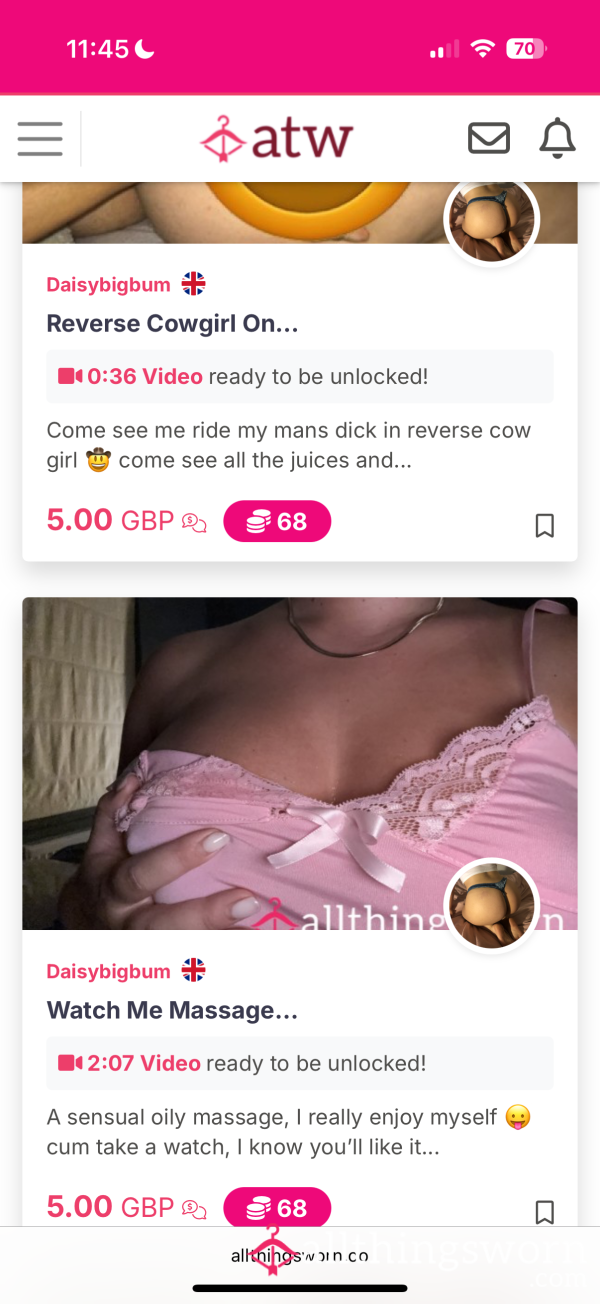Screen dimensions: 600x1304
Task: Open the price chat icon on Reverse Cowgirl
Action: (x=194, y=522)
